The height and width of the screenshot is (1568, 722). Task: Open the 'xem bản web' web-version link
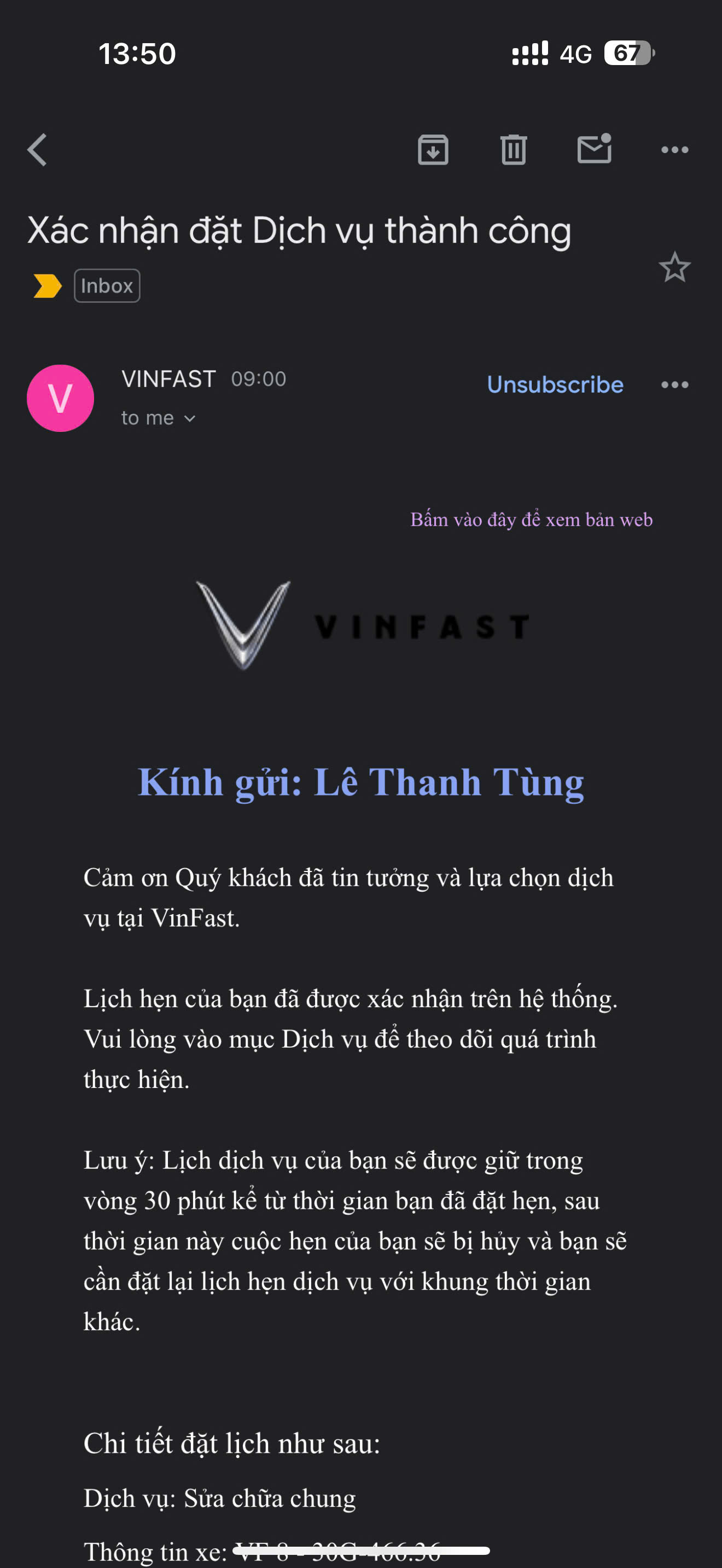pos(531,520)
